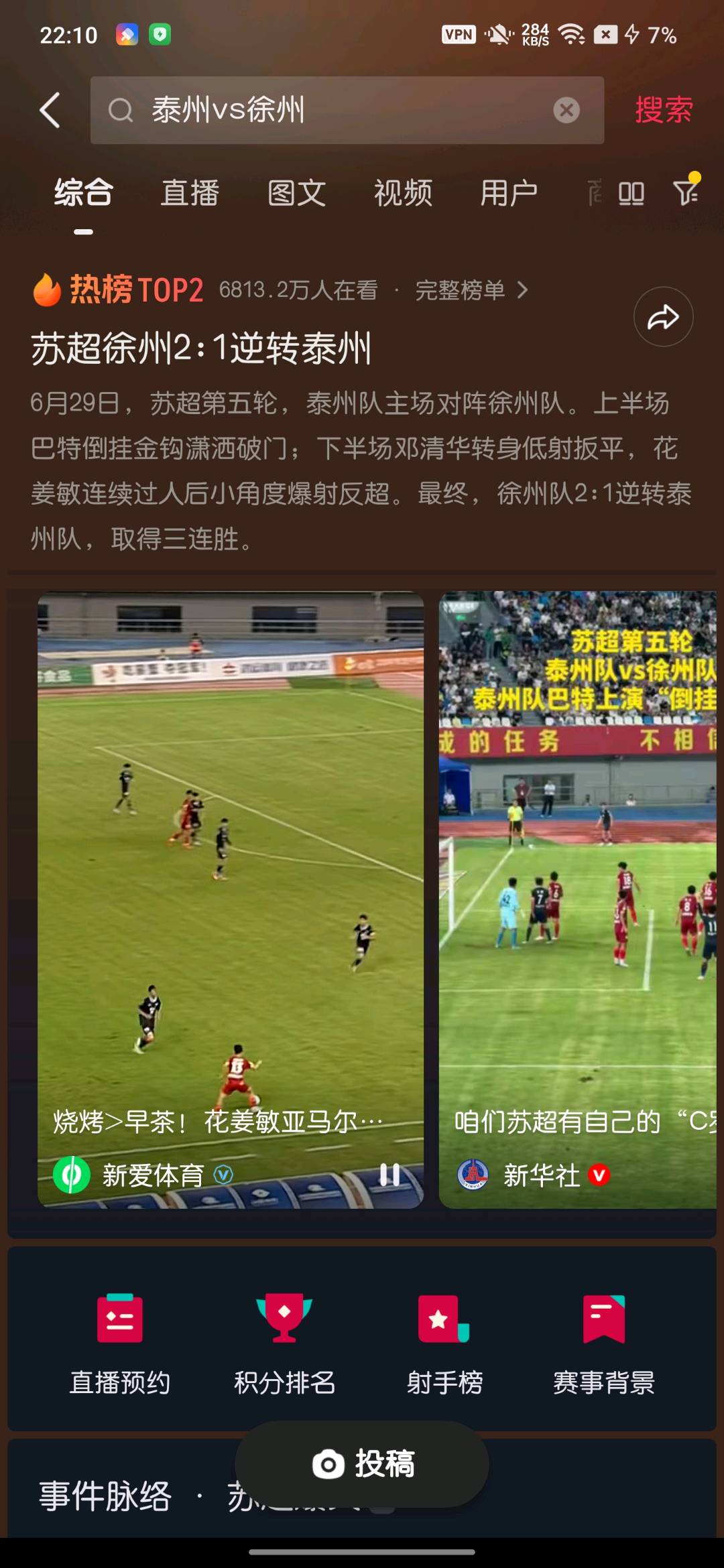The width and height of the screenshot is (724, 1568).
Task: Pause the playing 新爱体育 video
Action: [389, 1174]
